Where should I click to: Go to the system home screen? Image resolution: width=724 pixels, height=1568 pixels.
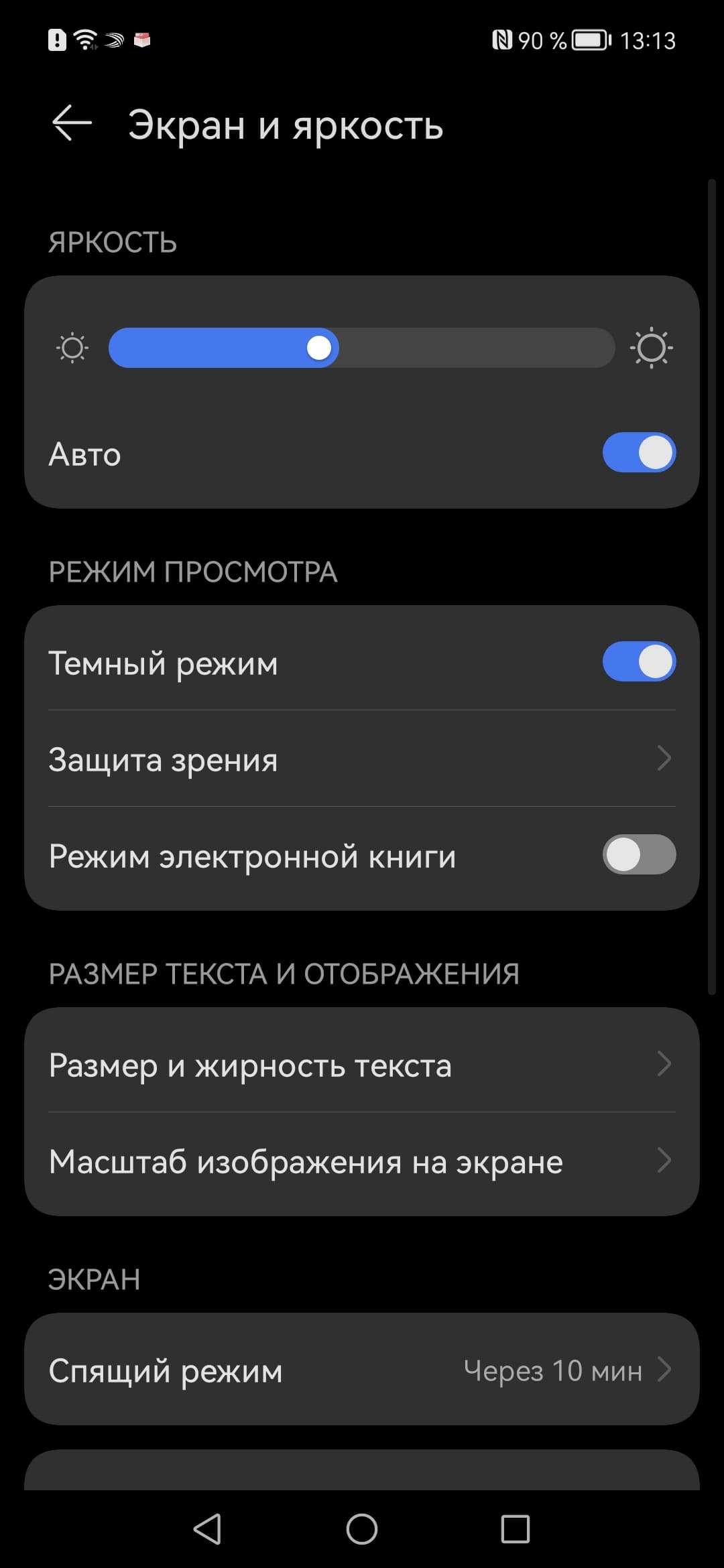coord(361,1529)
